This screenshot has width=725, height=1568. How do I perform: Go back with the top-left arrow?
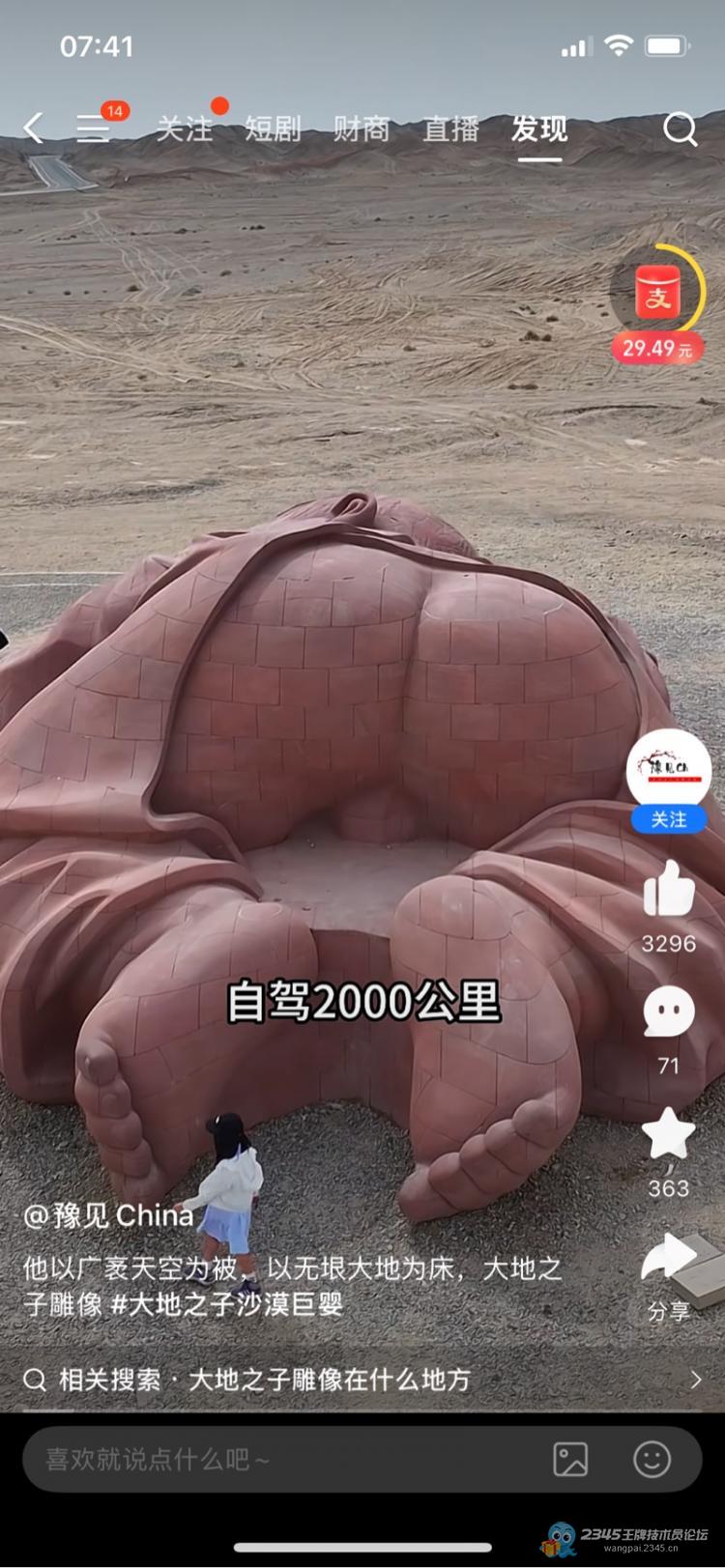[34, 128]
